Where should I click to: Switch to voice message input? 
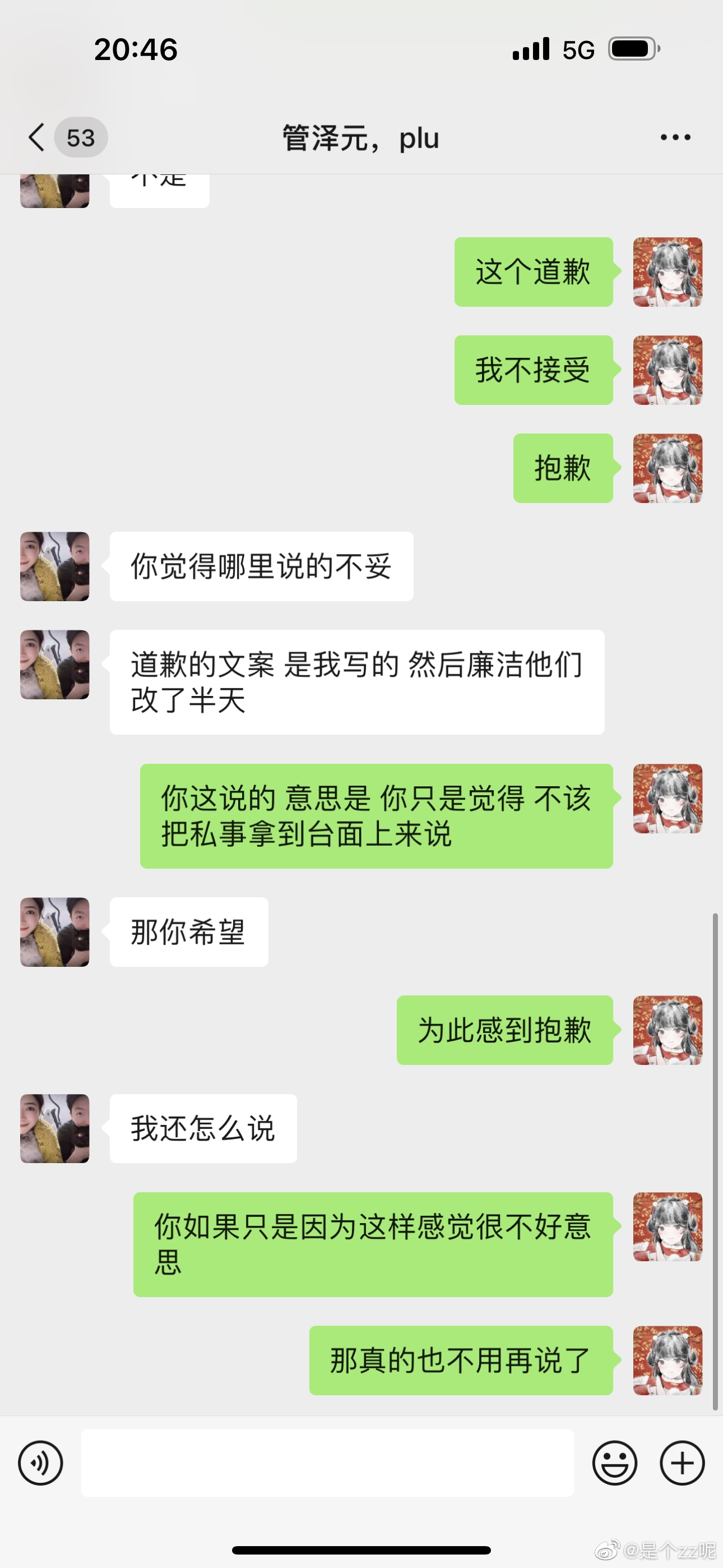[x=40, y=1463]
